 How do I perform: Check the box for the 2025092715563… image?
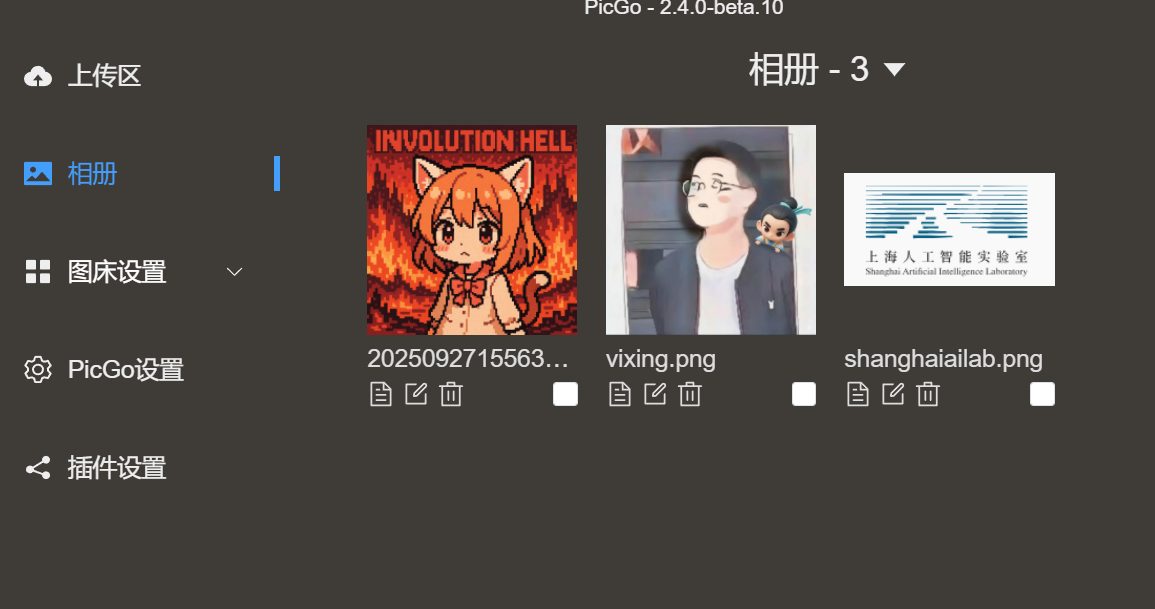(565, 394)
